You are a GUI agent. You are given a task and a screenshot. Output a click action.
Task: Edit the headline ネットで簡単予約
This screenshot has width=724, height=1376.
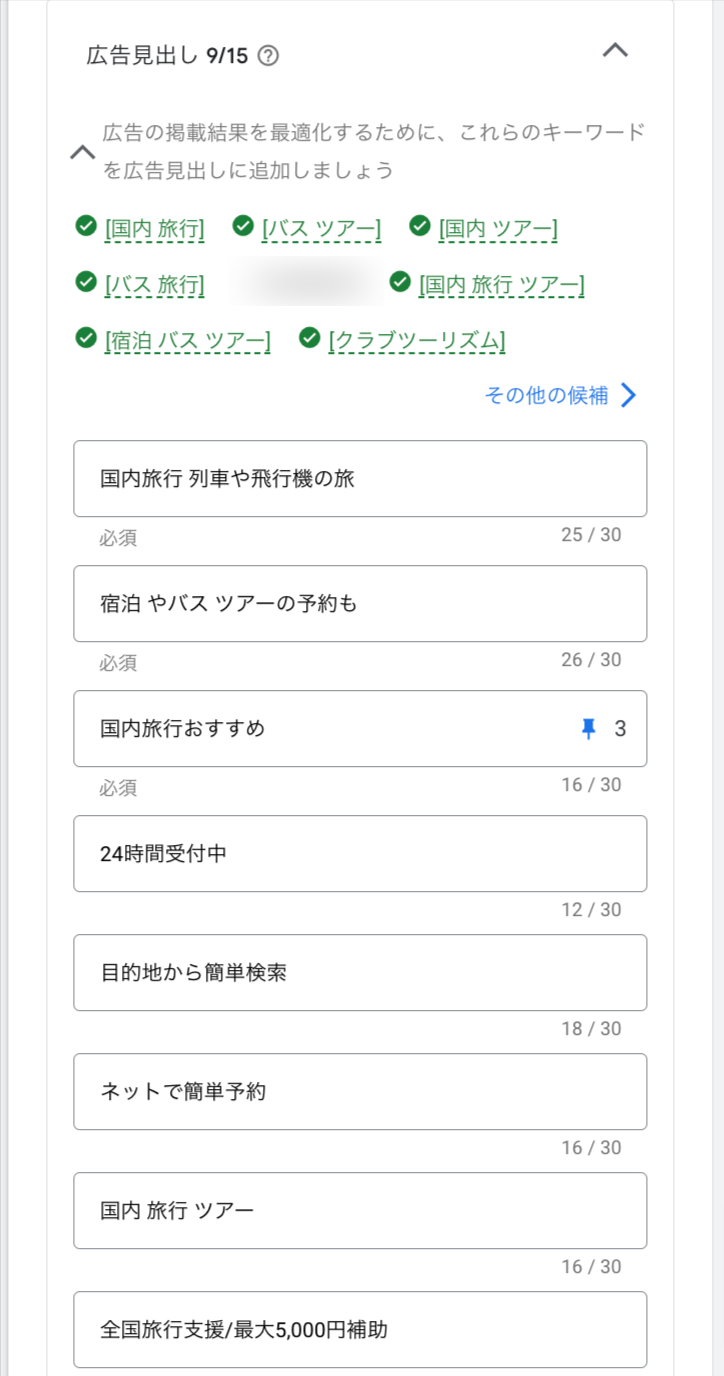point(360,1092)
